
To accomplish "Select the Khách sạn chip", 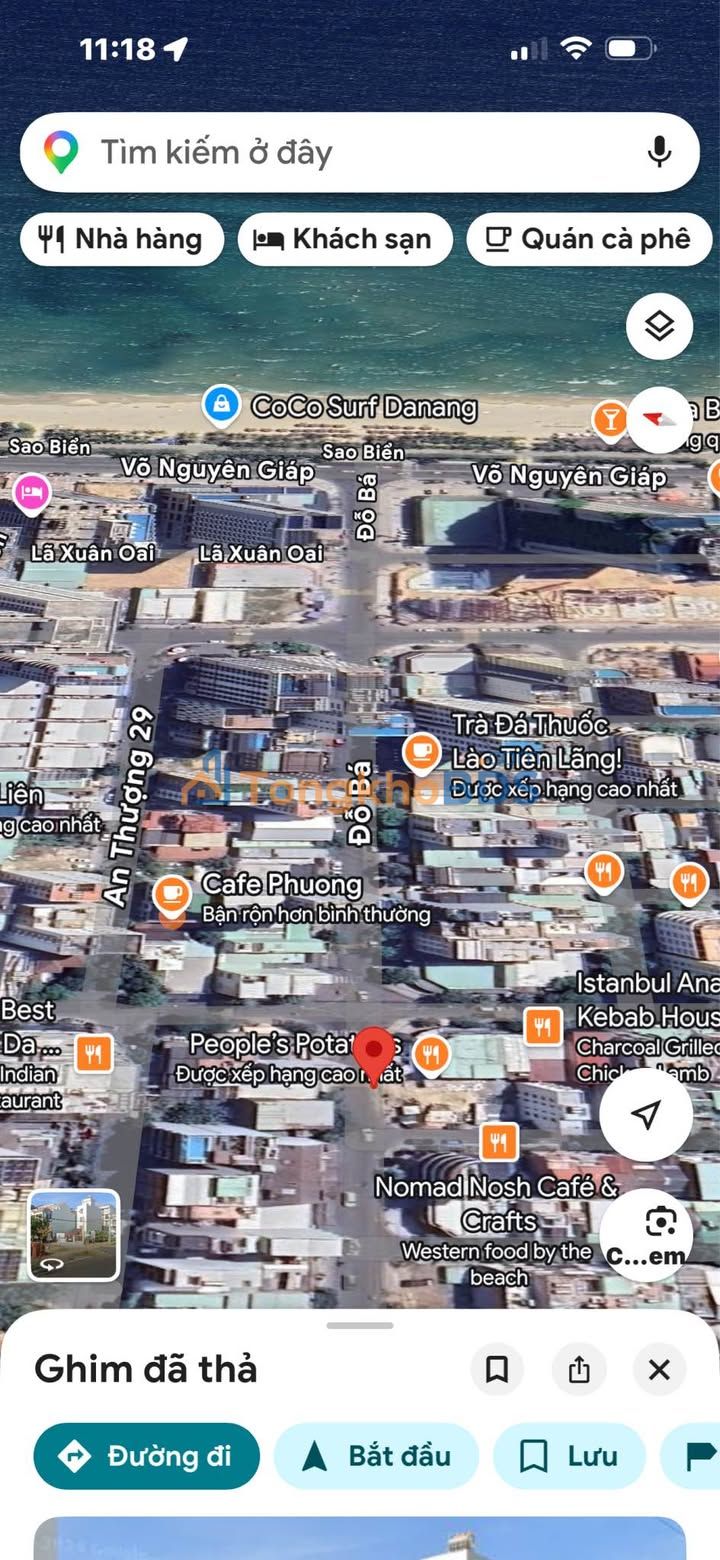I will point(345,240).
